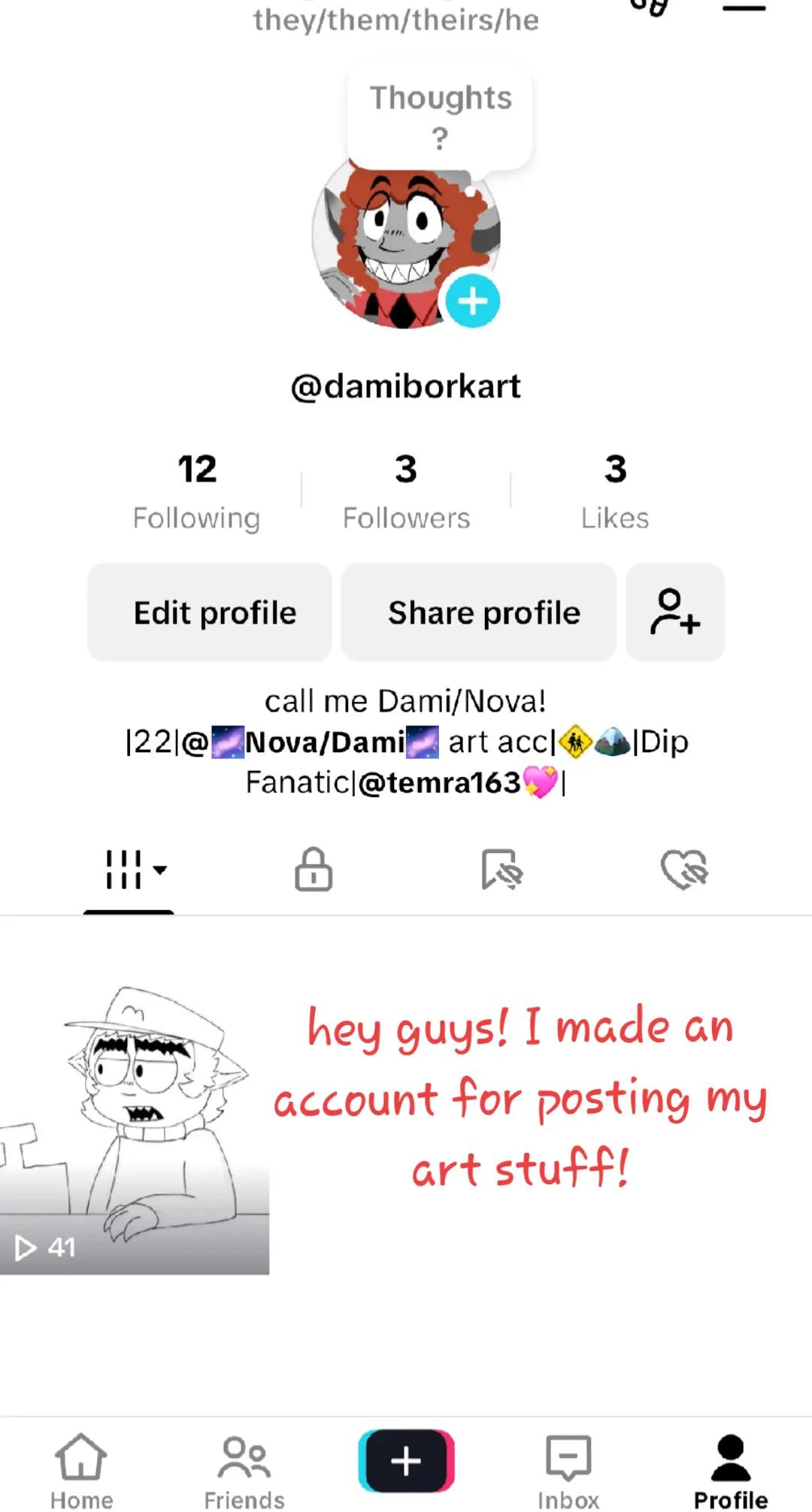Go to the Home tab

pyautogui.click(x=81, y=1471)
